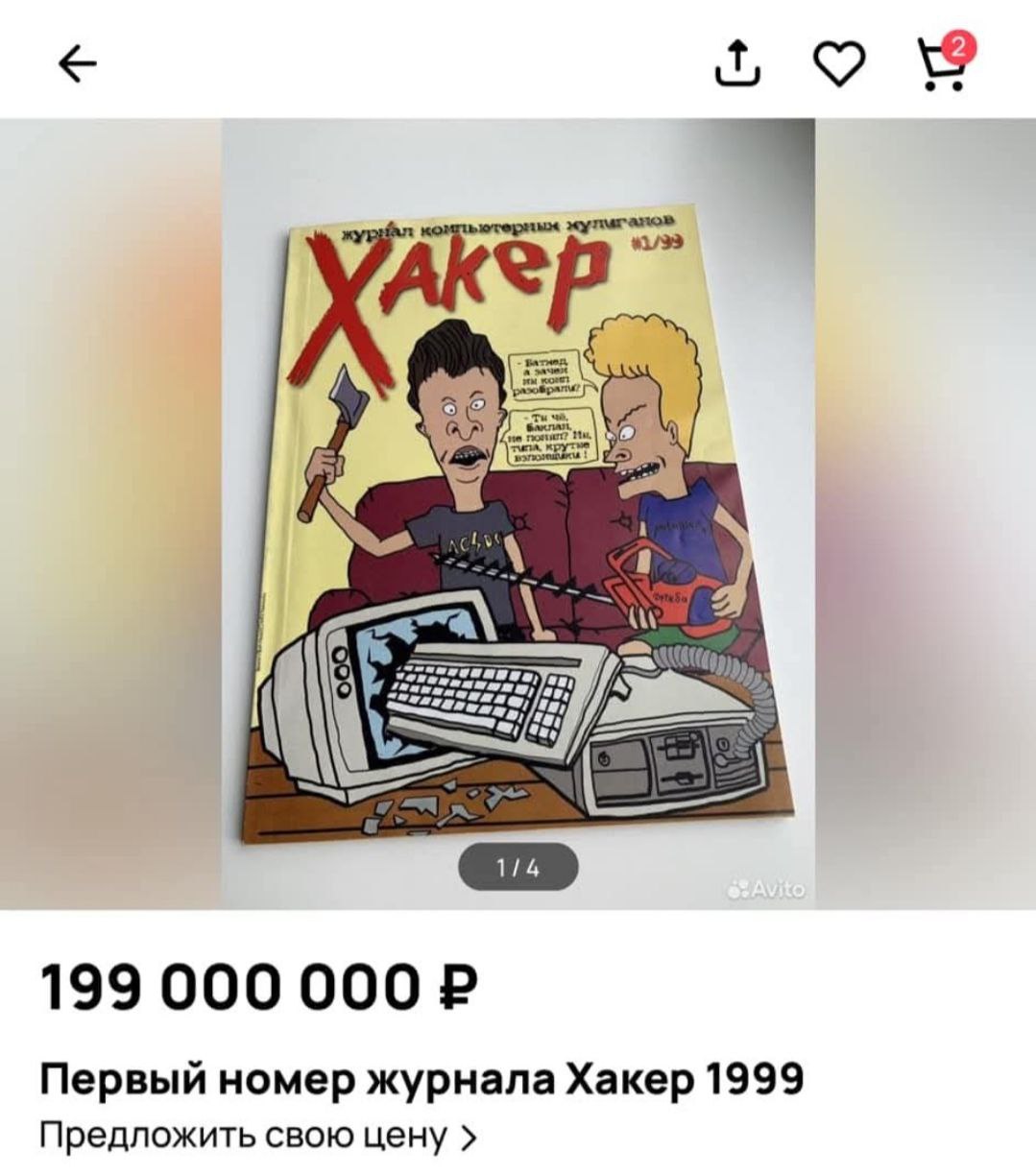Share this Хакер magazine listing
Screen dimensions: 1036x1175
[737, 64]
